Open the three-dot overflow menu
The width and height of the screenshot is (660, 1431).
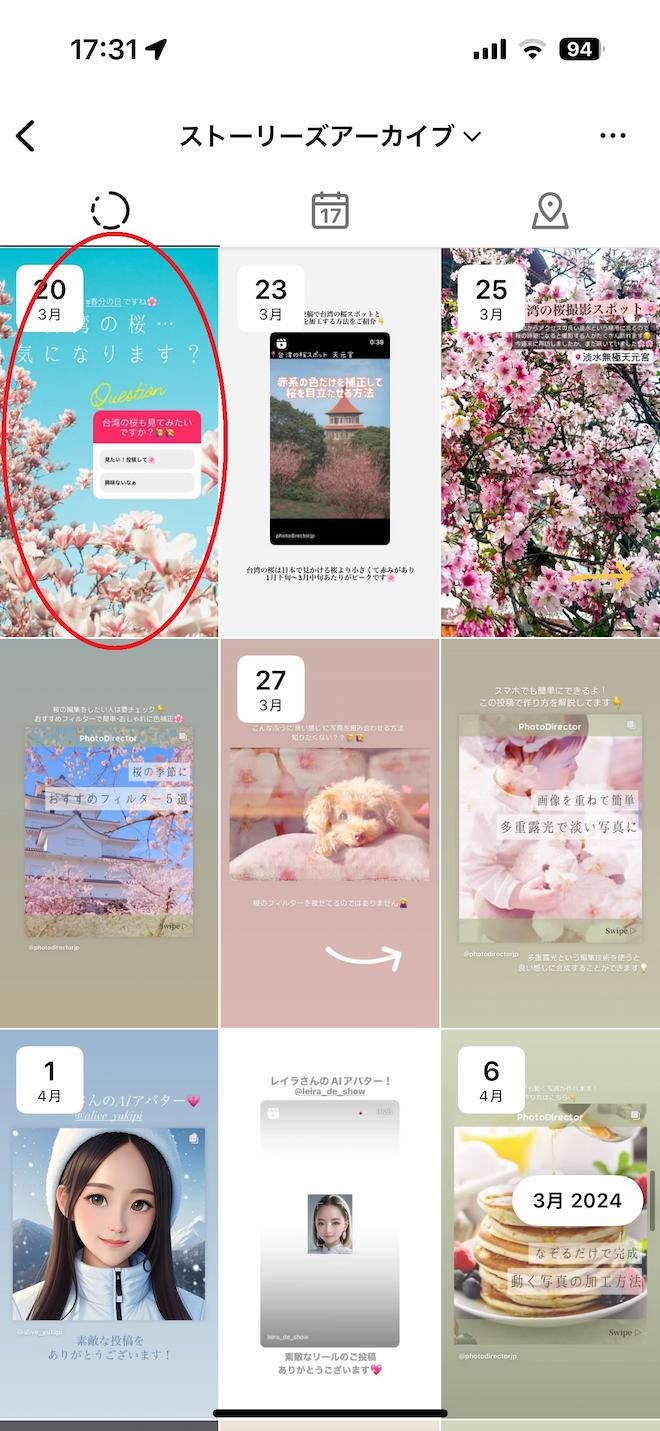[613, 136]
